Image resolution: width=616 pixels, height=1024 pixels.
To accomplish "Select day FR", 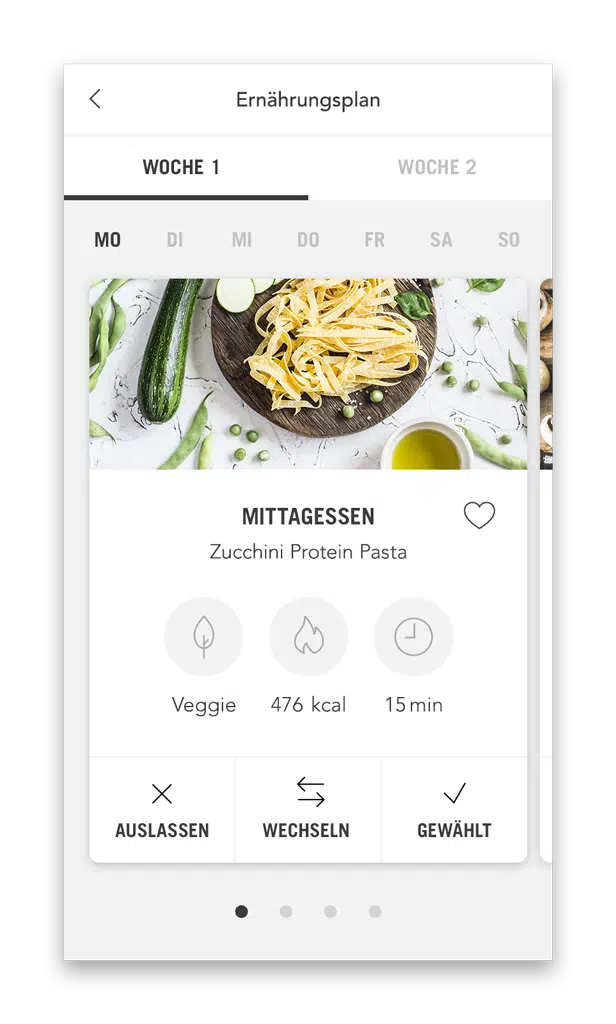I will [374, 240].
